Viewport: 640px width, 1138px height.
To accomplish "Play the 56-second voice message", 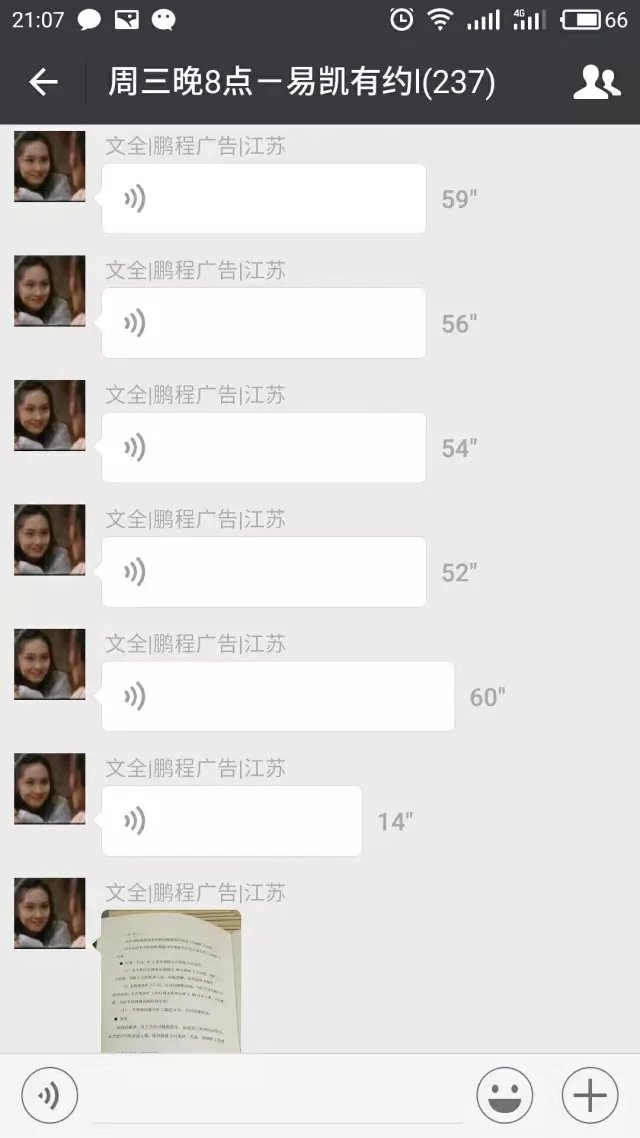I will coord(263,323).
